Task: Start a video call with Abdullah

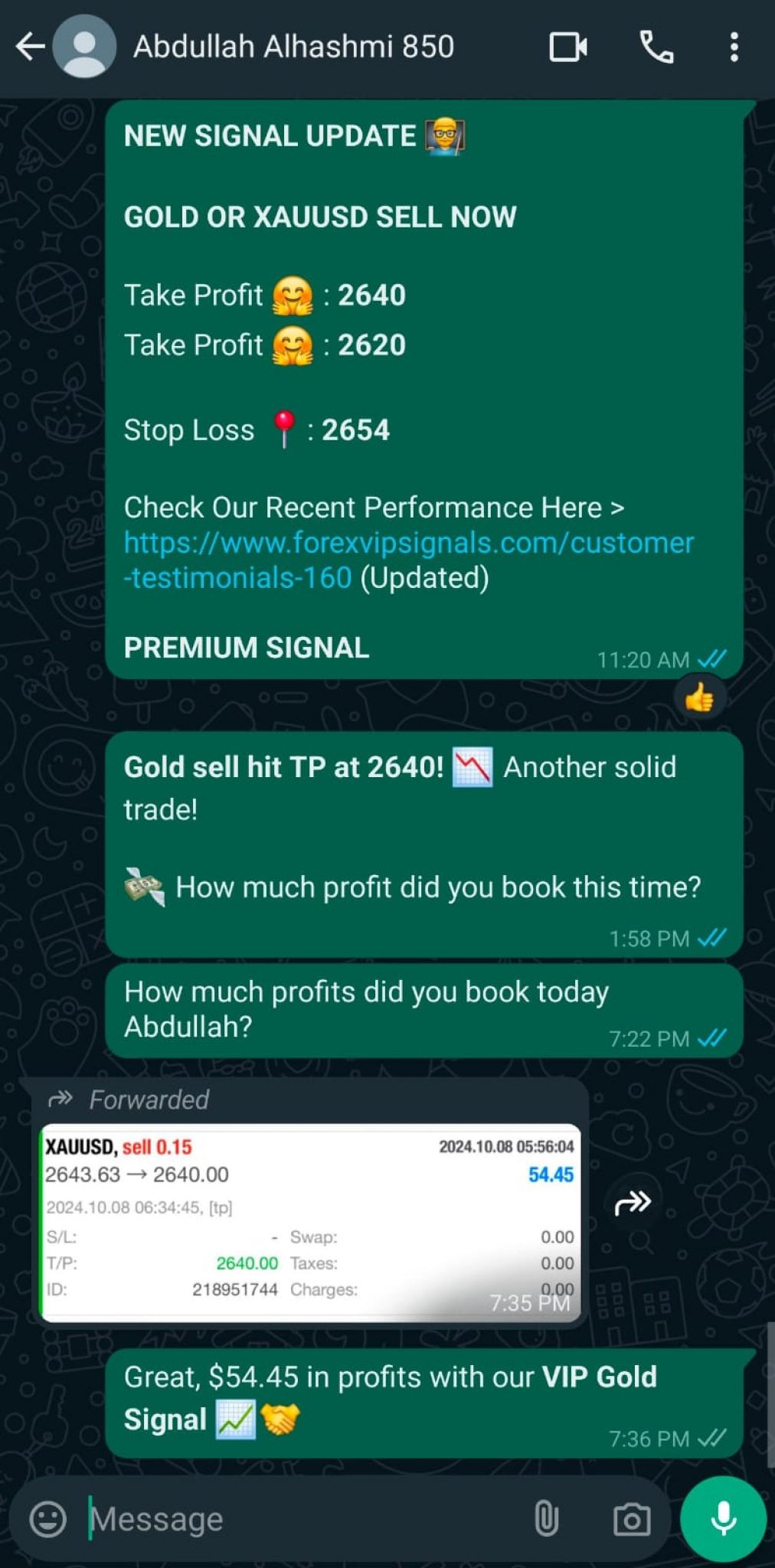Action: coord(568,47)
